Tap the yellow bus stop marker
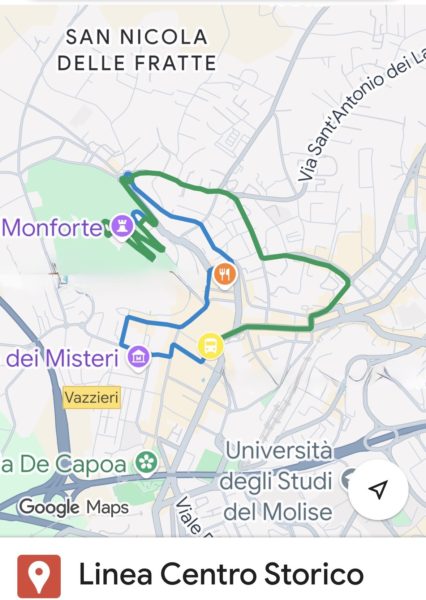This screenshot has width=426, height=600. (x=211, y=346)
